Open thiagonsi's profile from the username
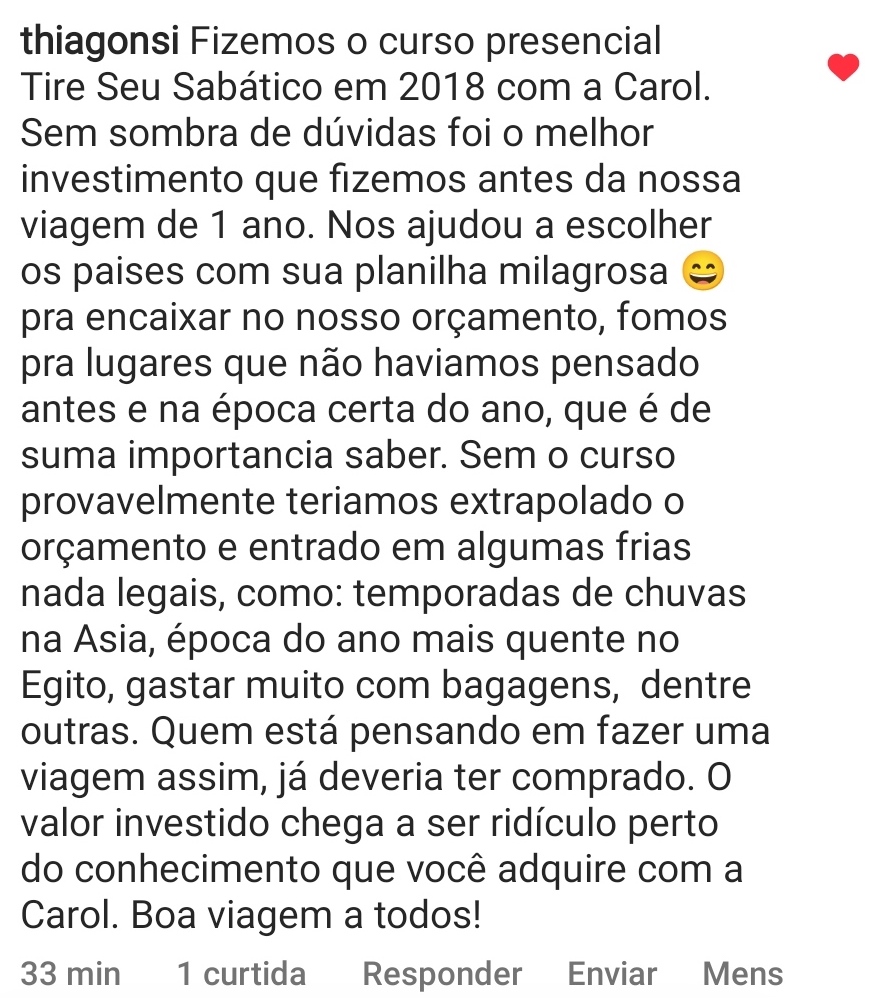Screen dimensions: 889x998 99,42
